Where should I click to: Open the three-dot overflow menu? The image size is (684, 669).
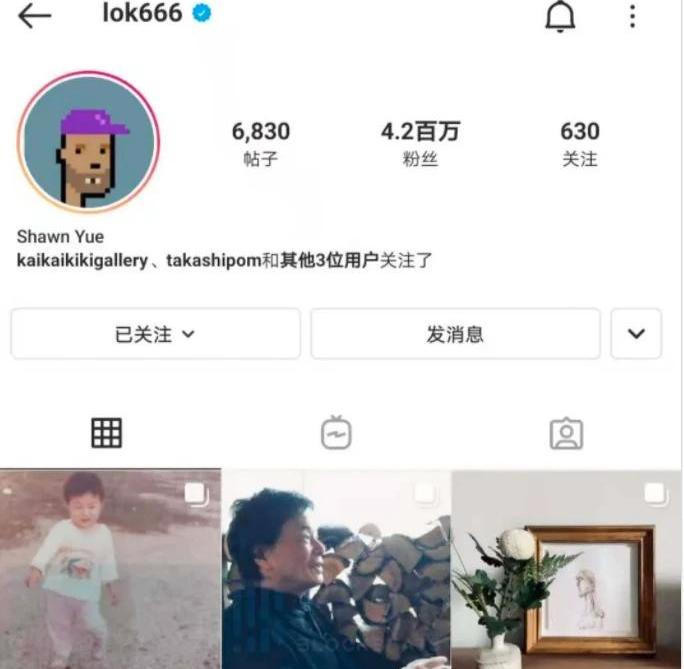pyautogui.click(x=632, y=16)
